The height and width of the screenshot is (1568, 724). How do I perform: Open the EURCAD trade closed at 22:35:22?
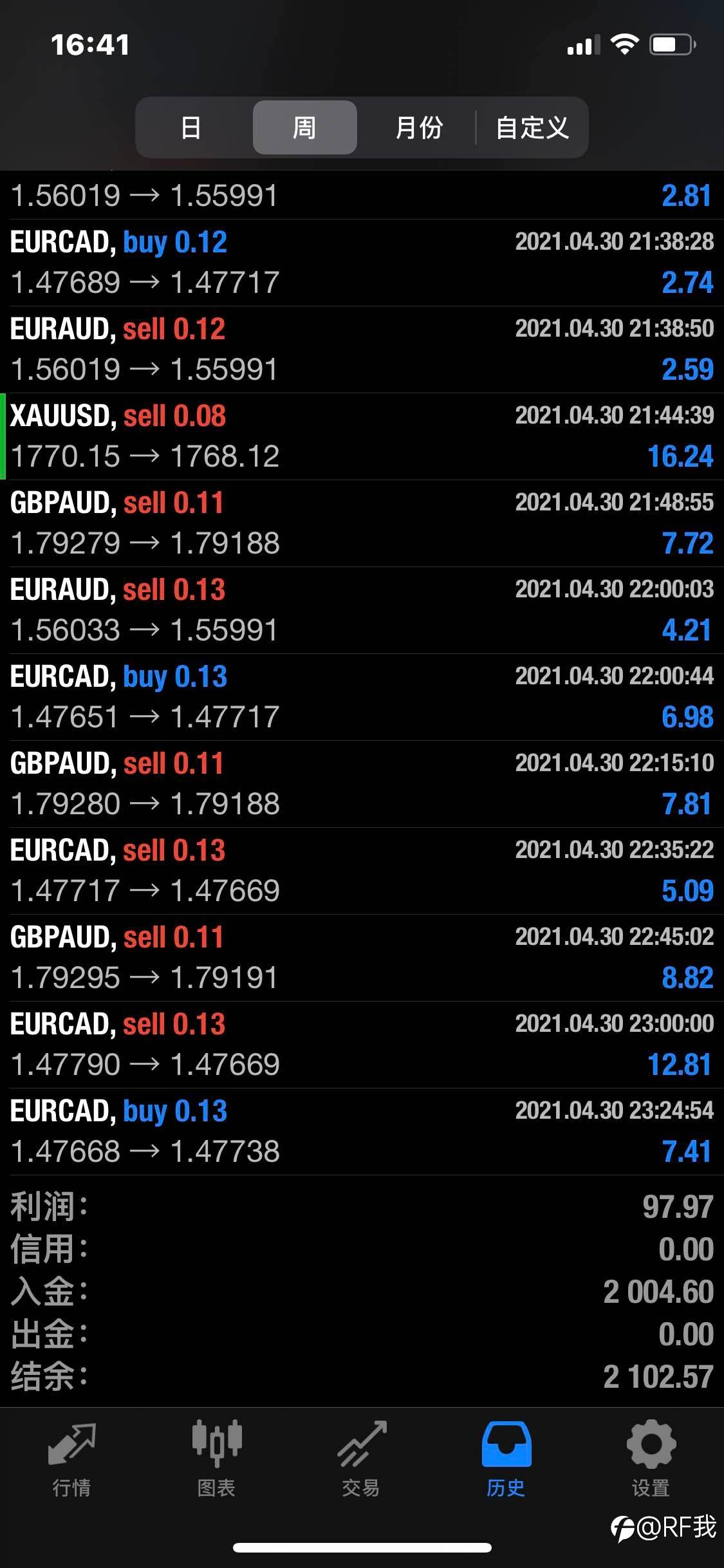click(x=362, y=871)
